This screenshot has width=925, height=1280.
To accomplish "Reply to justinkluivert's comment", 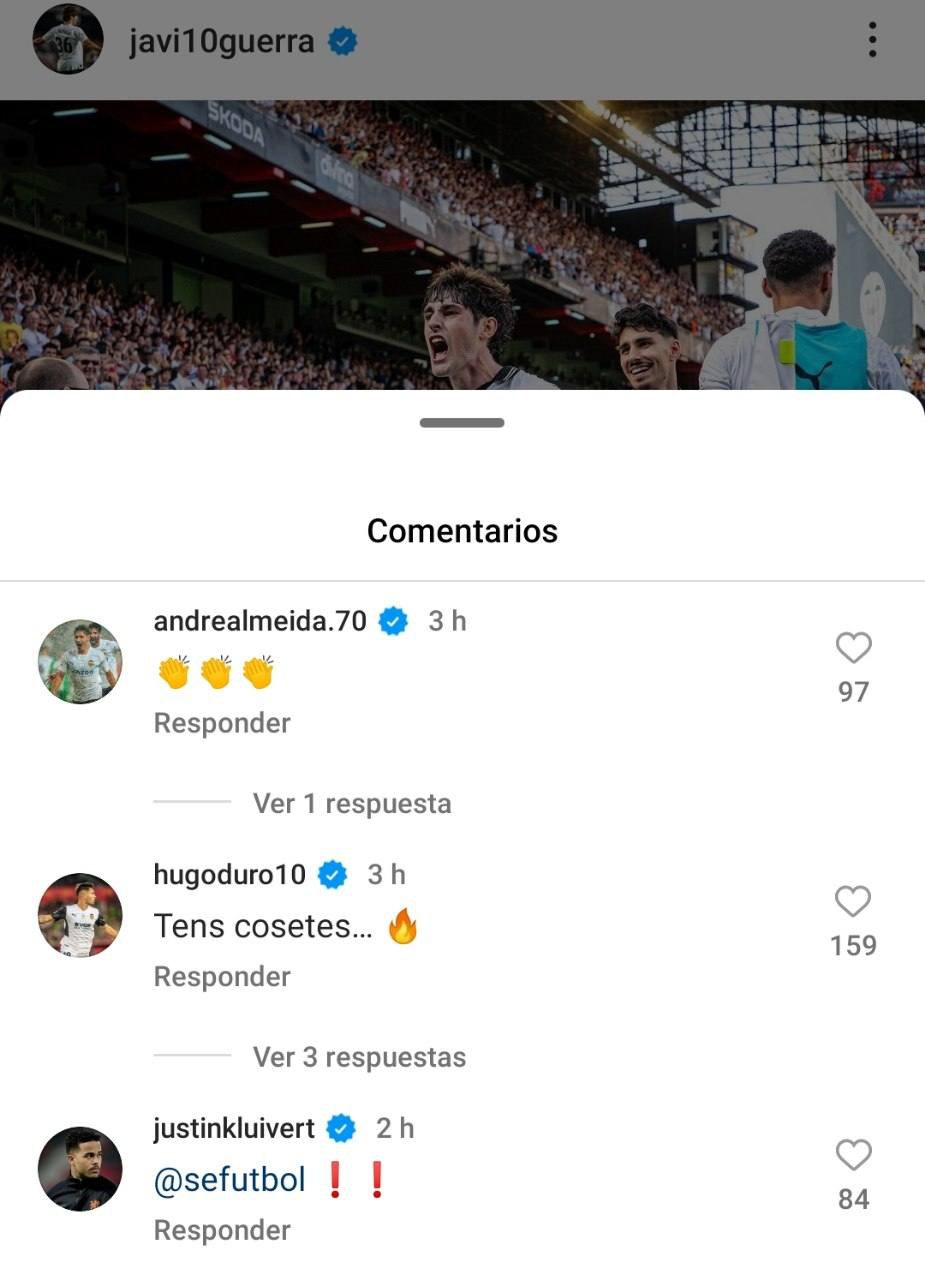I will (x=222, y=1230).
